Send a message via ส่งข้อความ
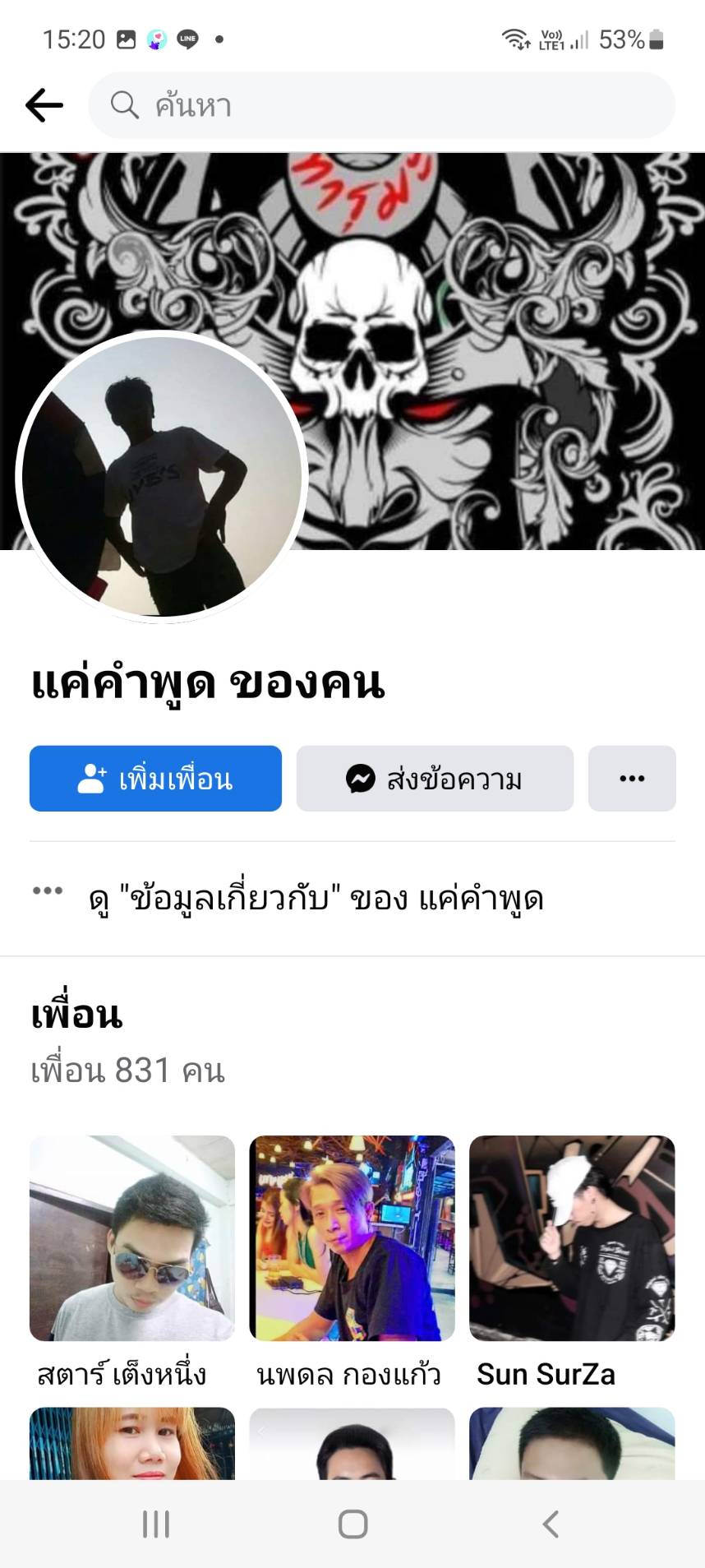Viewport: 705px width, 1568px height. [x=435, y=778]
